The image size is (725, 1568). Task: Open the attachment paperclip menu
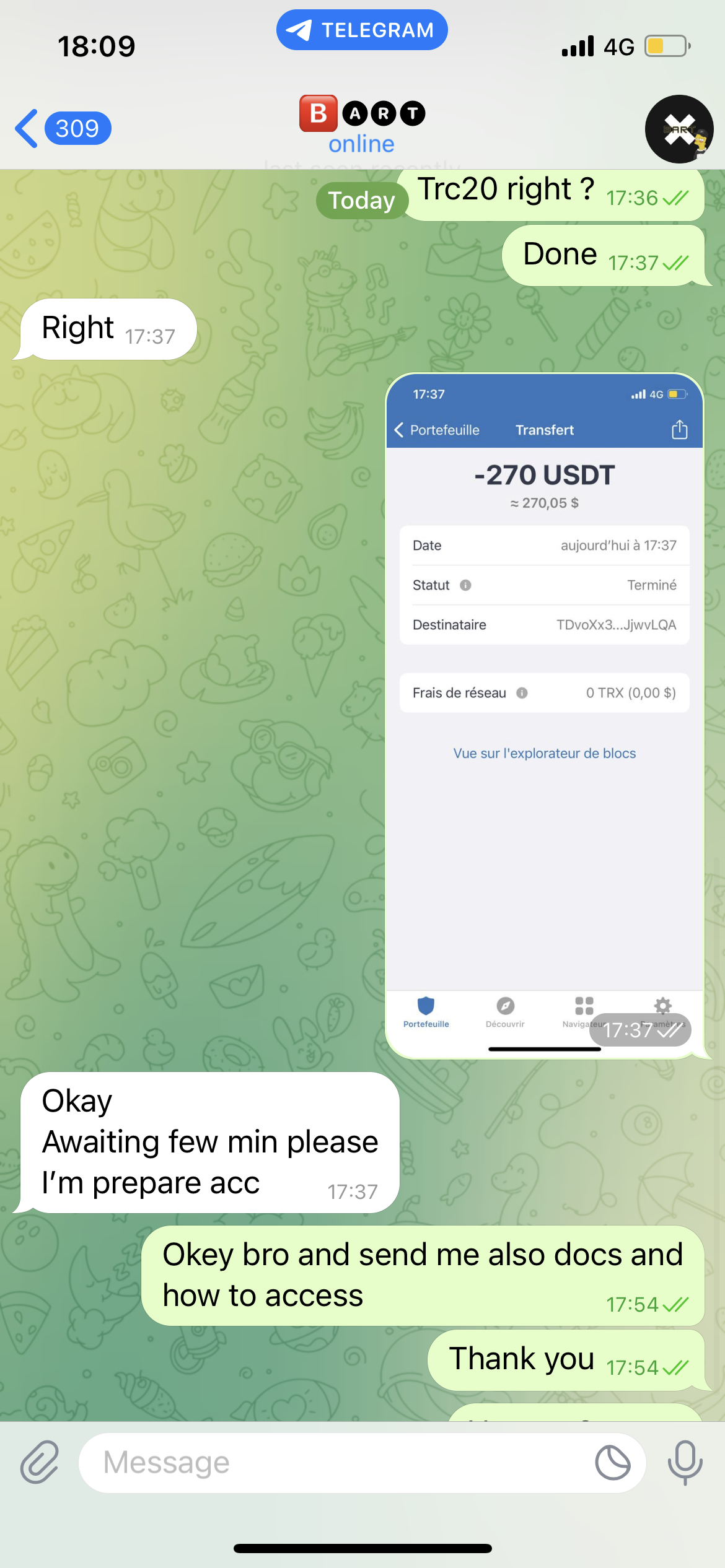(x=40, y=1463)
